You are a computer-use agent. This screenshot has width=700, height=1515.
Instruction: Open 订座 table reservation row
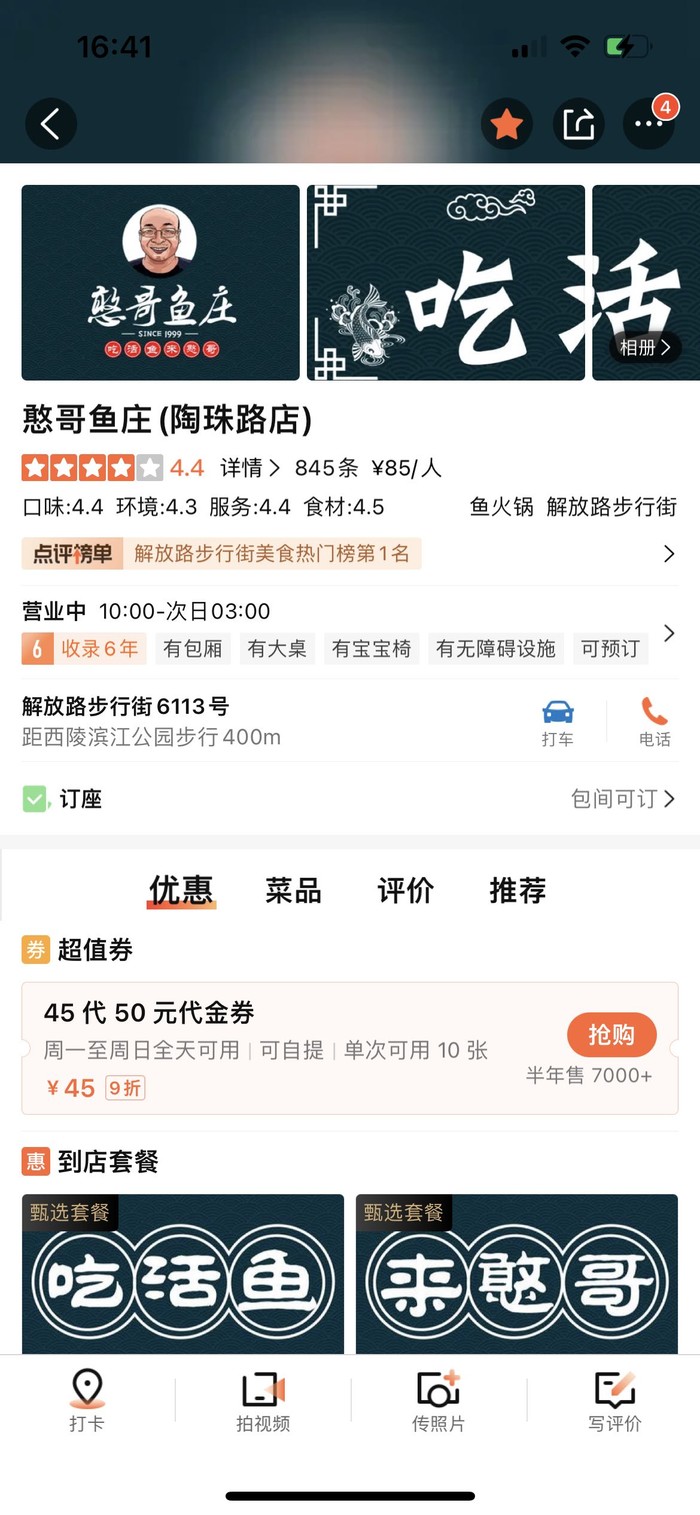[350, 799]
